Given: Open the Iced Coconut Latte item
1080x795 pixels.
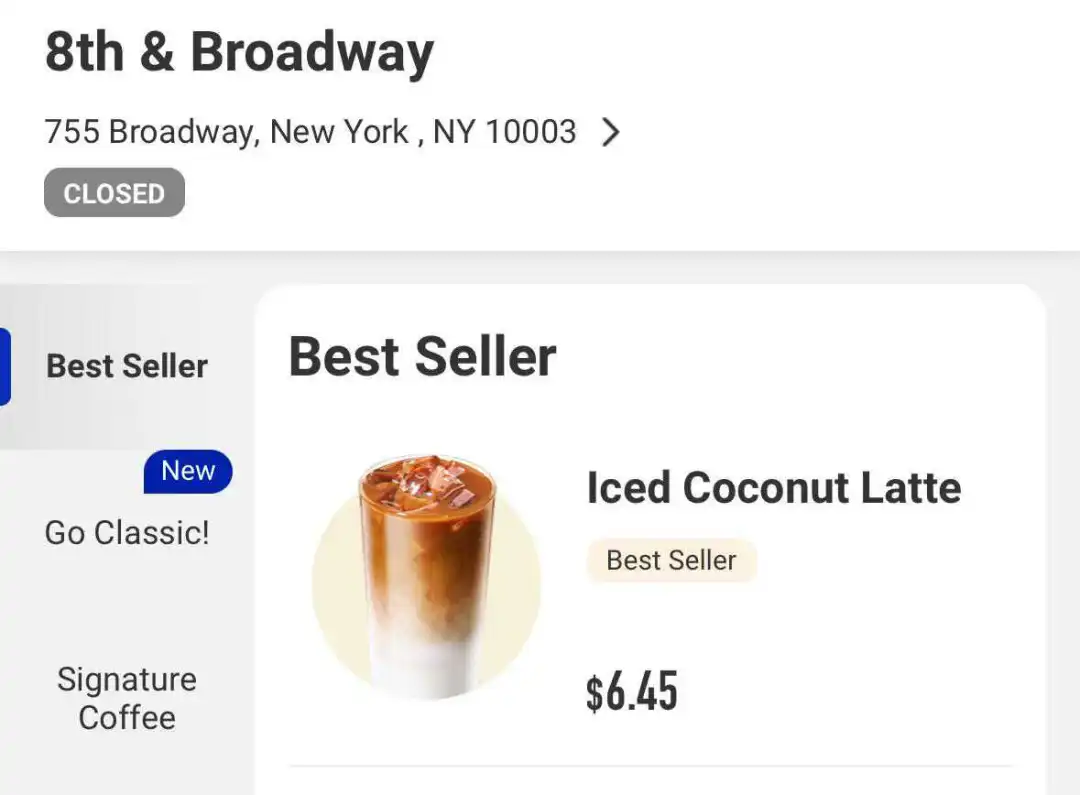Looking at the screenshot, I should pyautogui.click(x=773, y=488).
